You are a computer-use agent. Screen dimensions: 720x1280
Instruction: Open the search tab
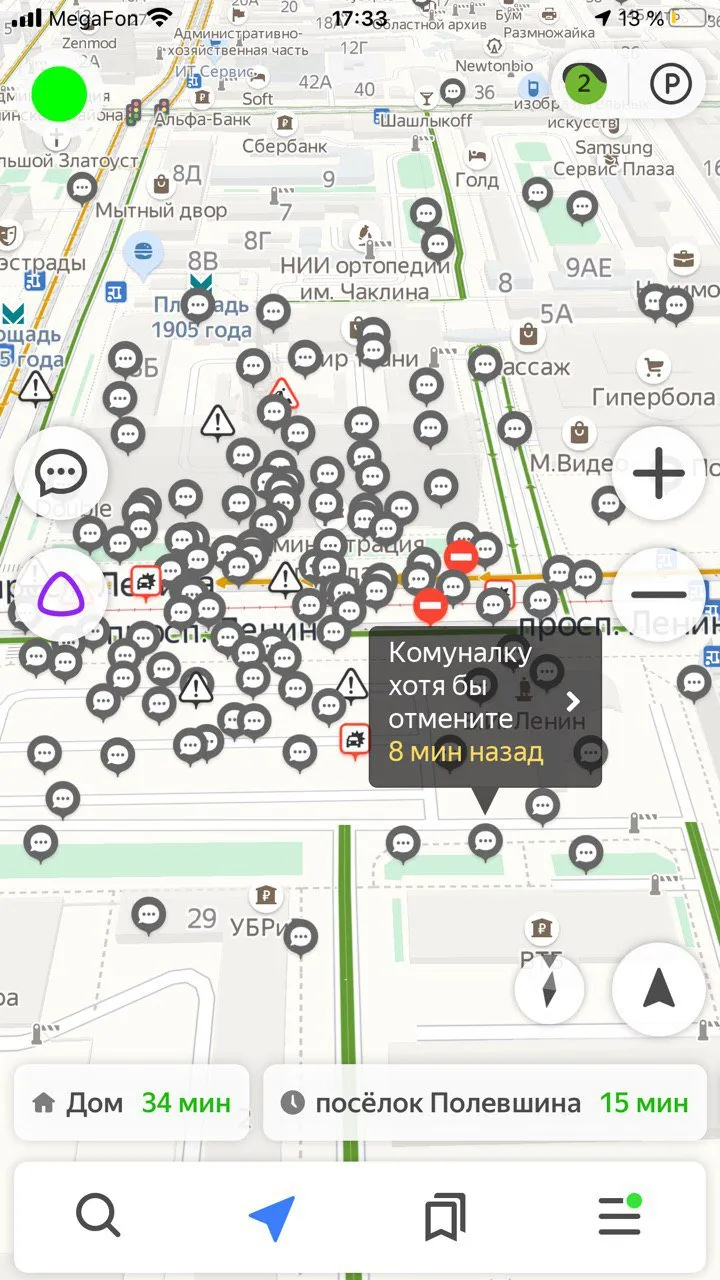[98, 1217]
